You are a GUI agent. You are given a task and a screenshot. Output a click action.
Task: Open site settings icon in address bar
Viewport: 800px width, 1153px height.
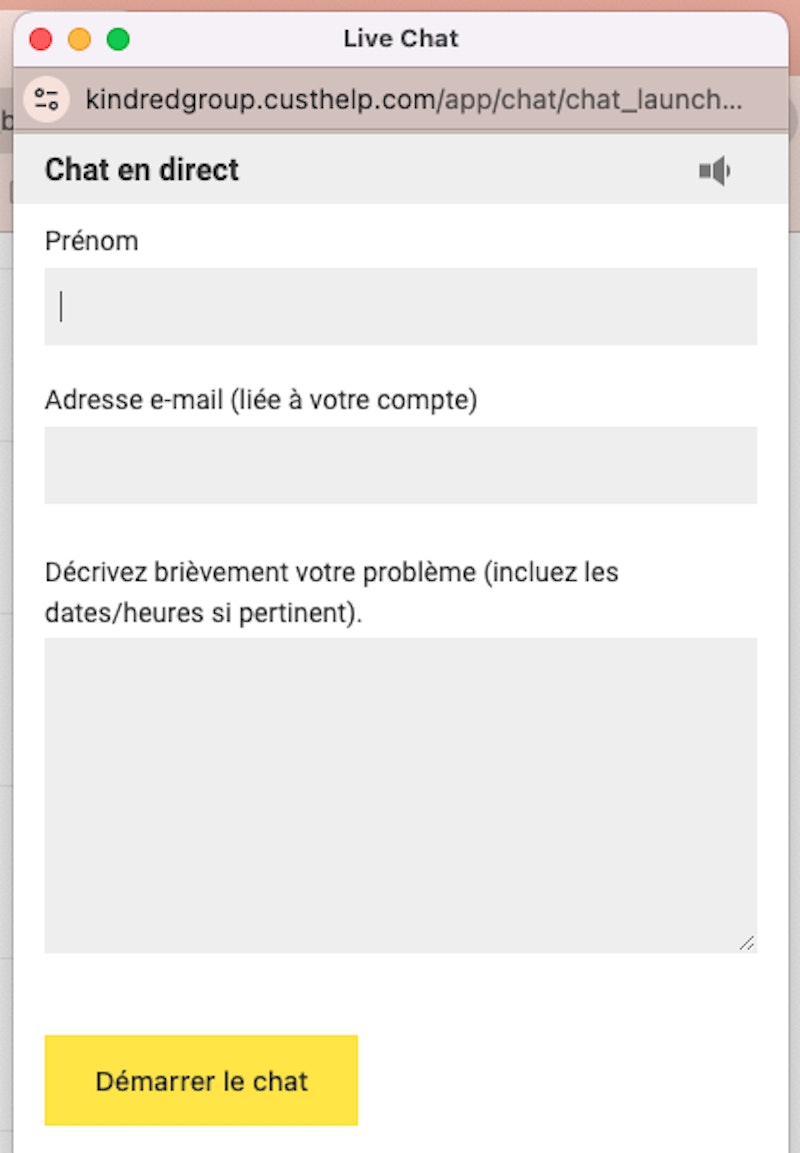click(x=46, y=99)
